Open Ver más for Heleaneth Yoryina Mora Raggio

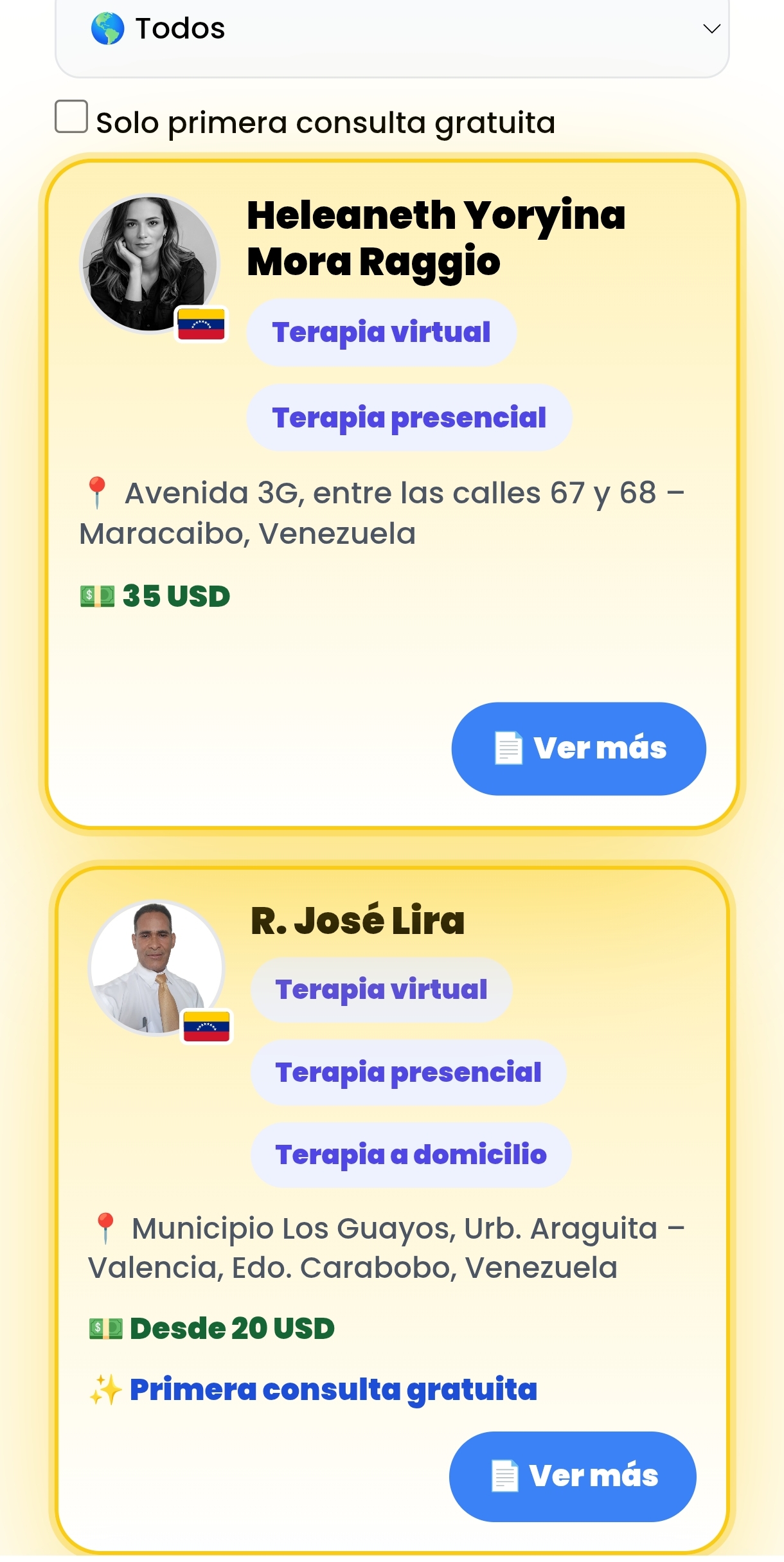point(578,748)
